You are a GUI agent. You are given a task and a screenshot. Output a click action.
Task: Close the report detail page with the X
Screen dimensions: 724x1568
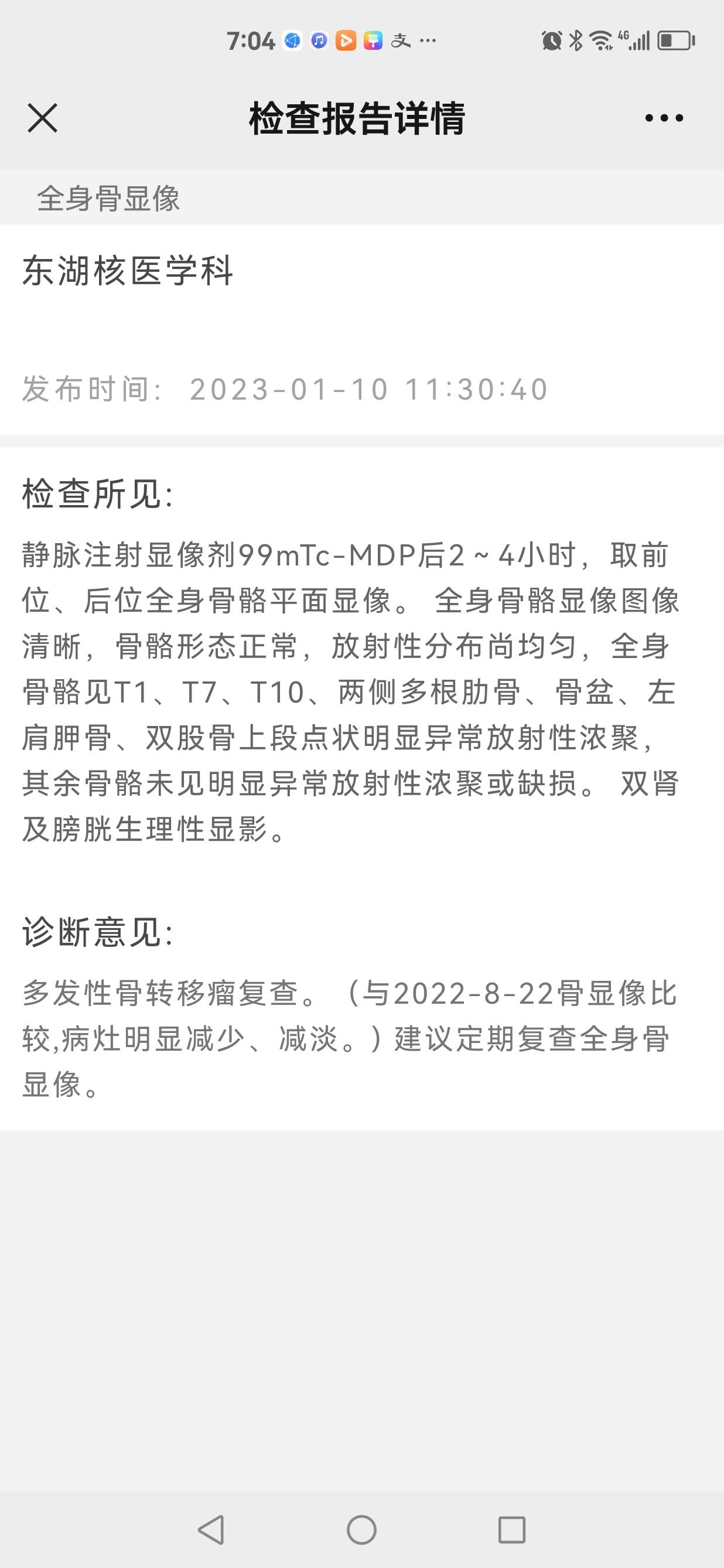tap(42, 120)
